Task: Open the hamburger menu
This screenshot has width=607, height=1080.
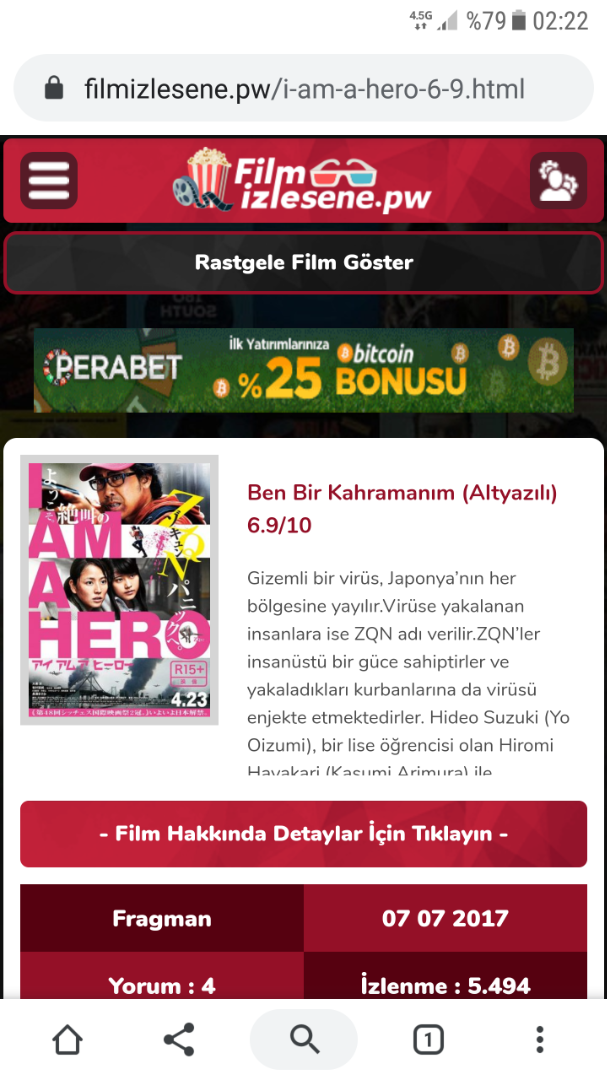Action: coord(48,181)
